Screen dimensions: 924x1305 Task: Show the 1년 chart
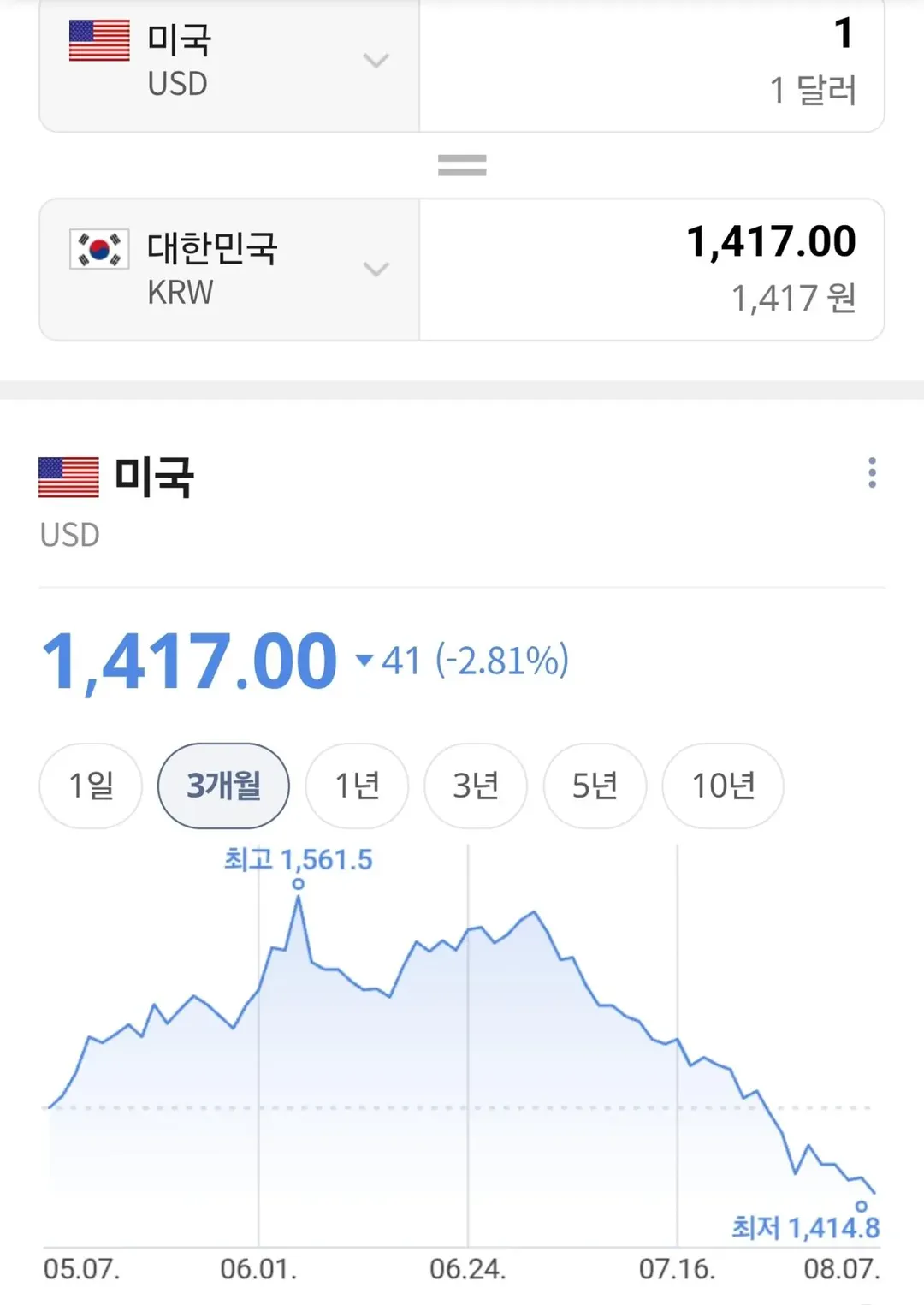pos(357,786)
